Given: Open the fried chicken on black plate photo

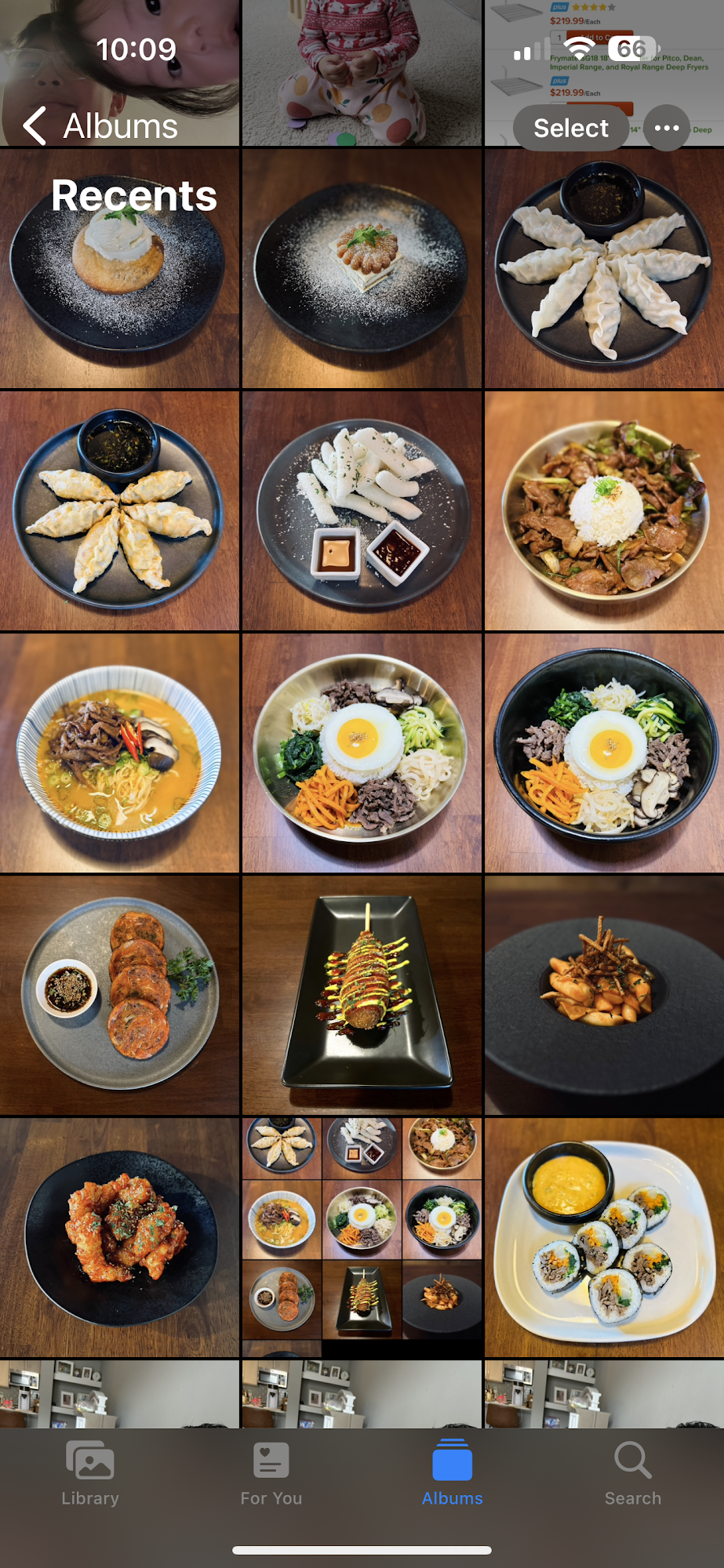Looking at the screenshot, I should point(119,1237).
